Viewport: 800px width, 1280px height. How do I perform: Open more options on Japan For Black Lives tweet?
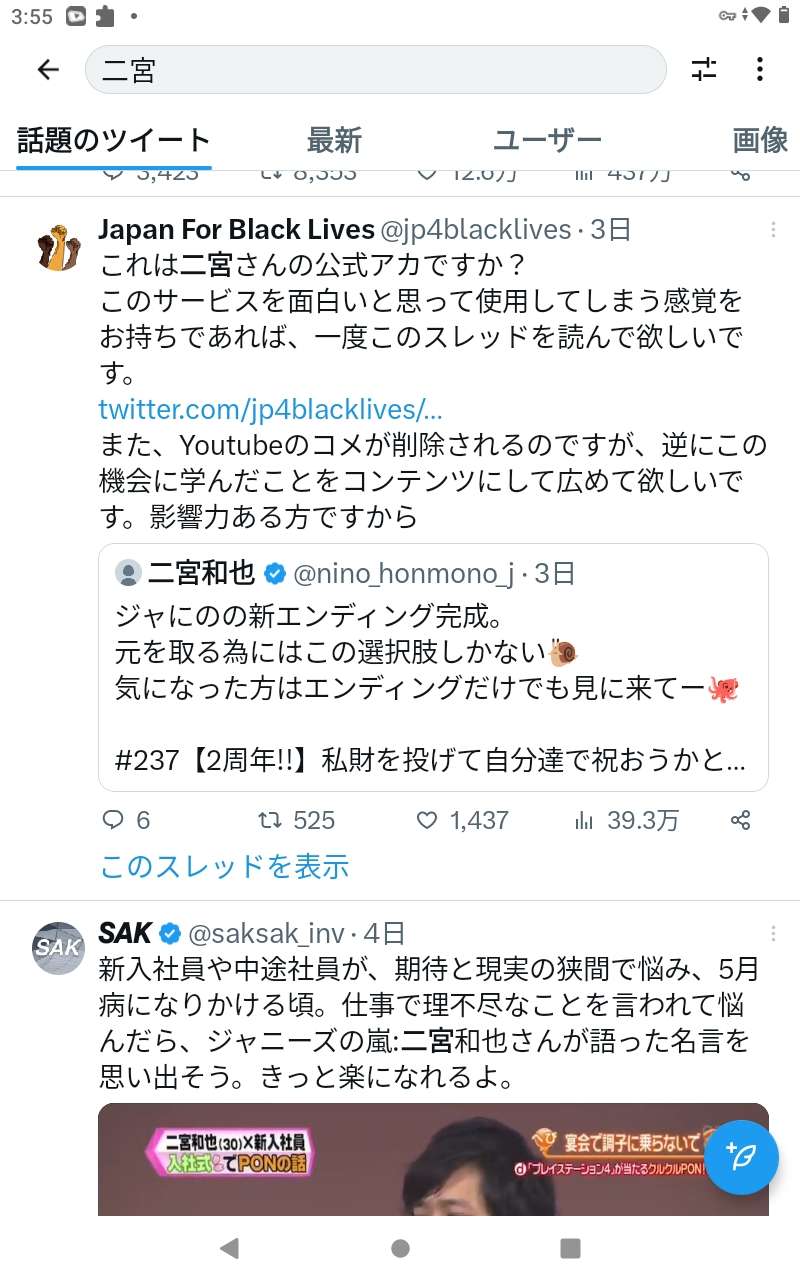click(773, 230)
